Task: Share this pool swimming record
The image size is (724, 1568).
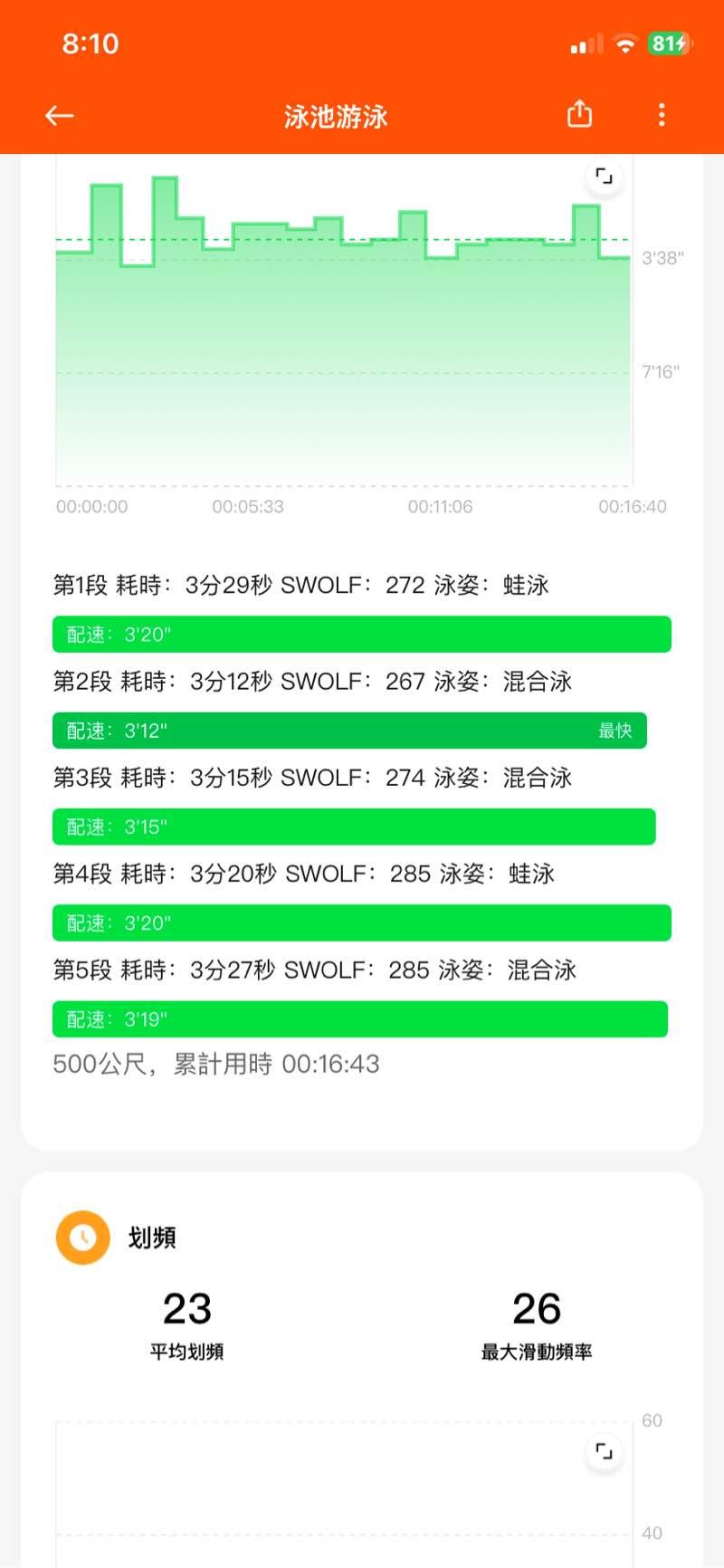Action: click(x=579, y=115)
